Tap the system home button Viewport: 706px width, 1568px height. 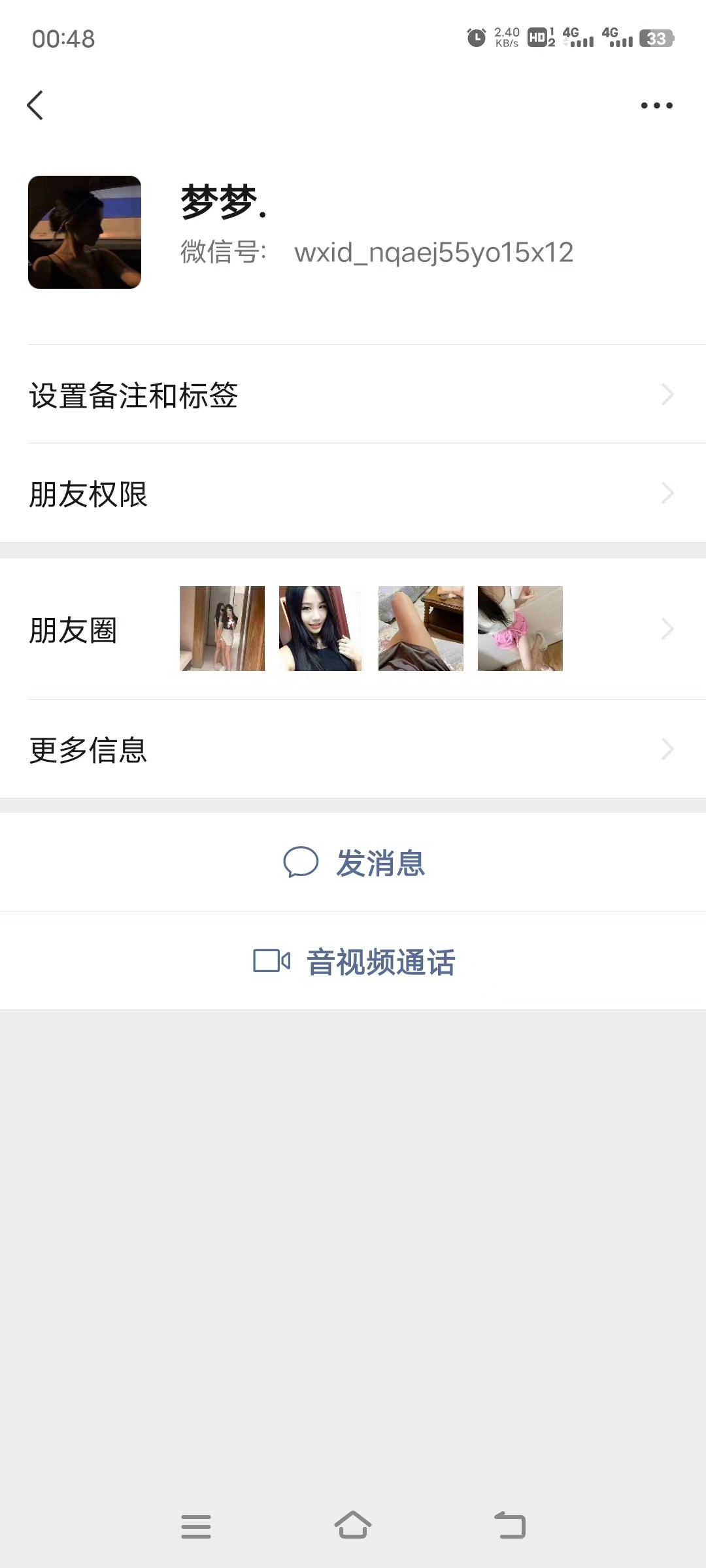click(353, 1526)
